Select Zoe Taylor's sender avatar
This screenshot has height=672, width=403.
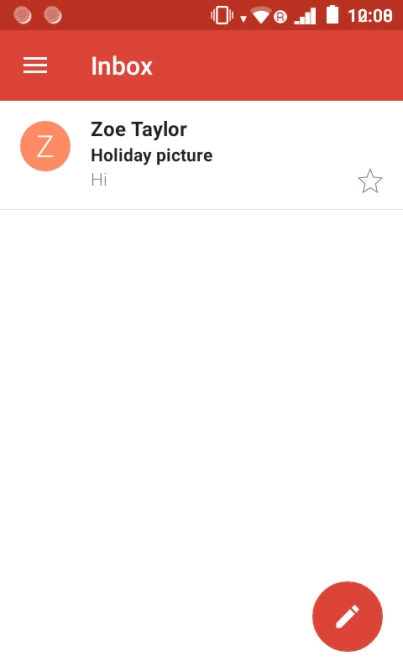pyautogui.click(x=45, y=146)
